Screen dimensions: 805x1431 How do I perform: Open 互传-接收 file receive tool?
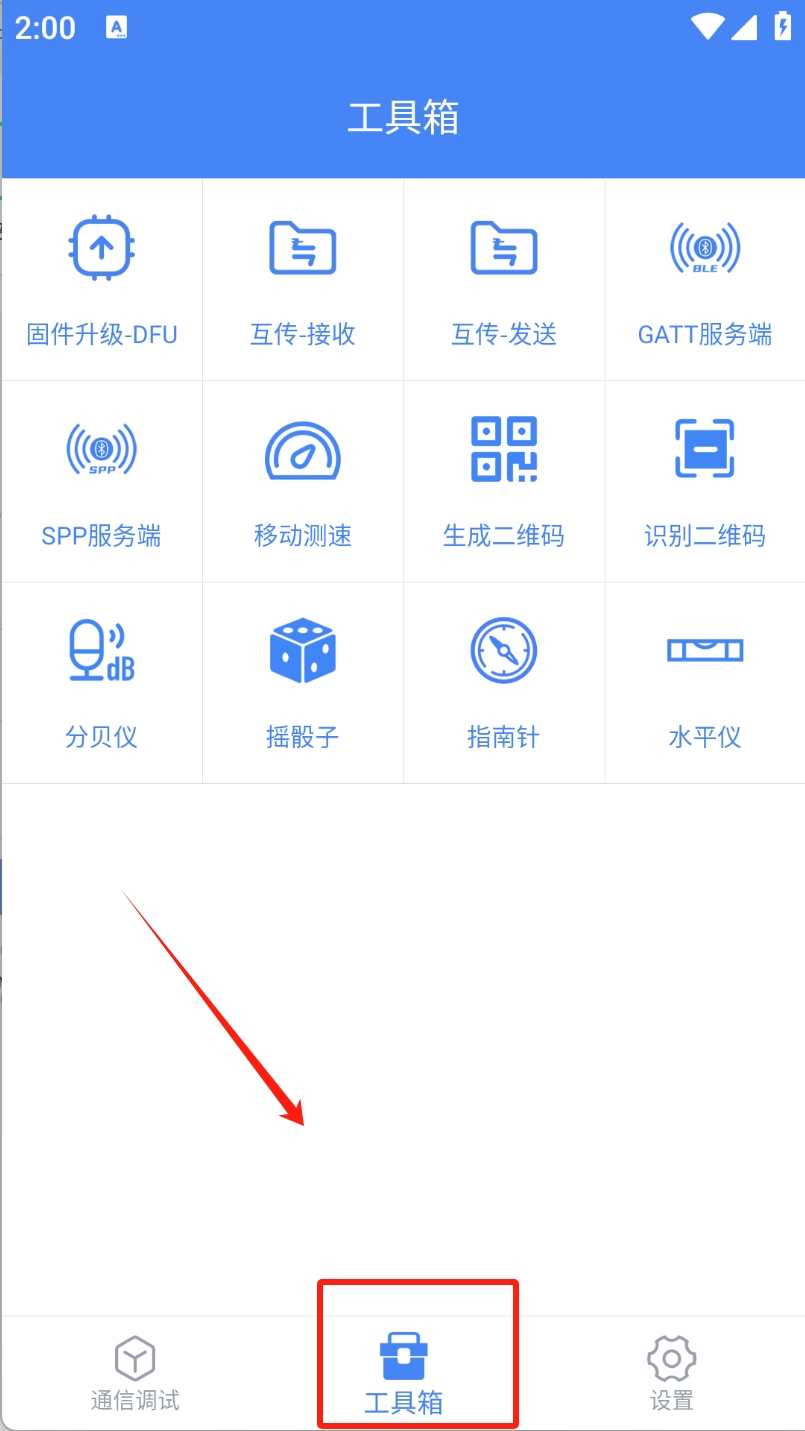302,280
